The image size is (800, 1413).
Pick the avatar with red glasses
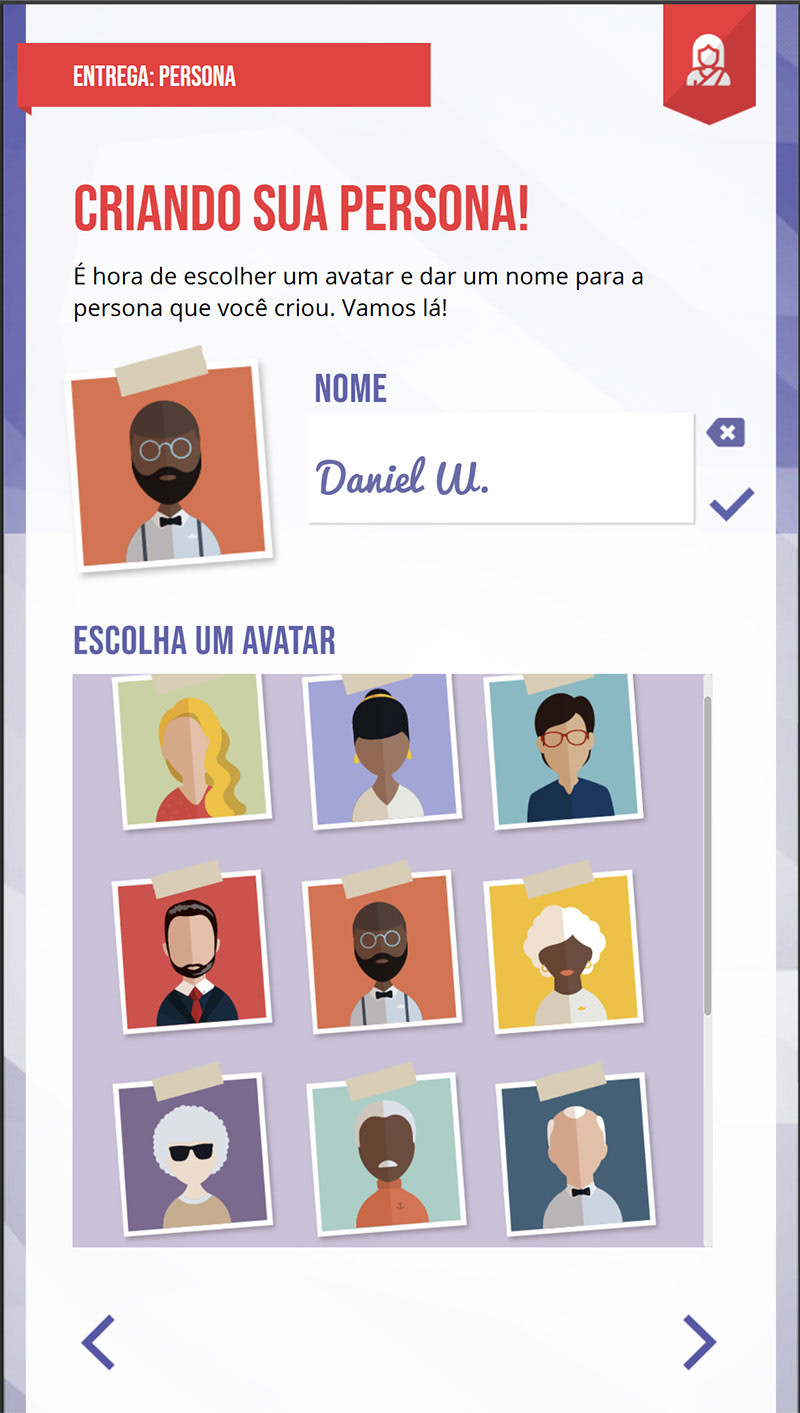(564, 750)
